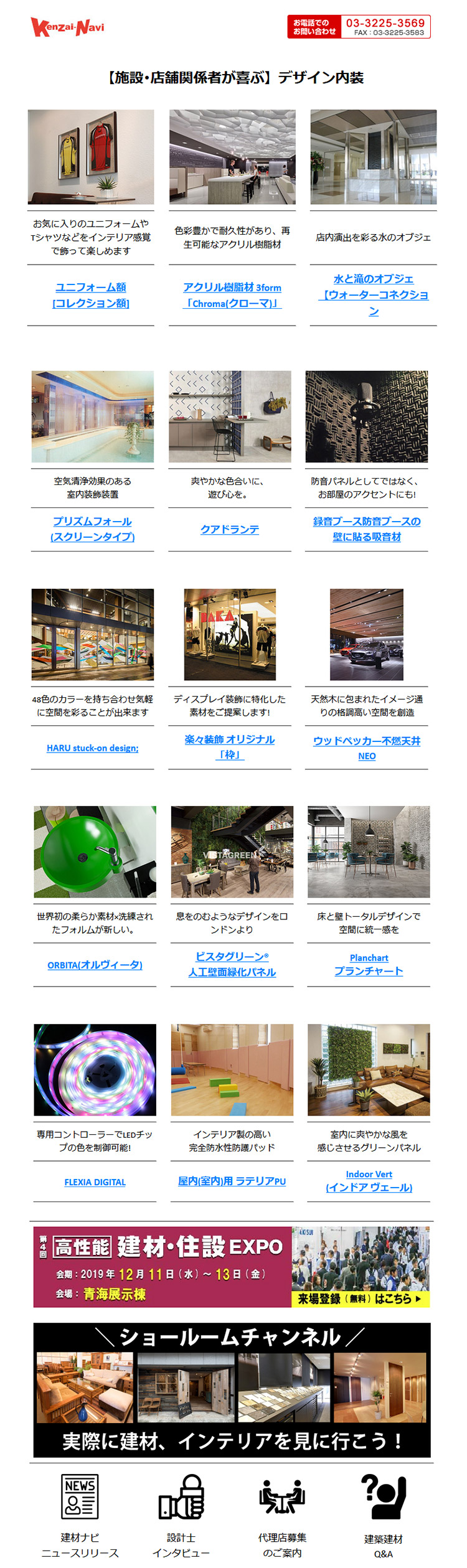Open the アクリル樹脂材 3form Chroma link
Viewport: 467px width, 1568px height.
[232, 295]
